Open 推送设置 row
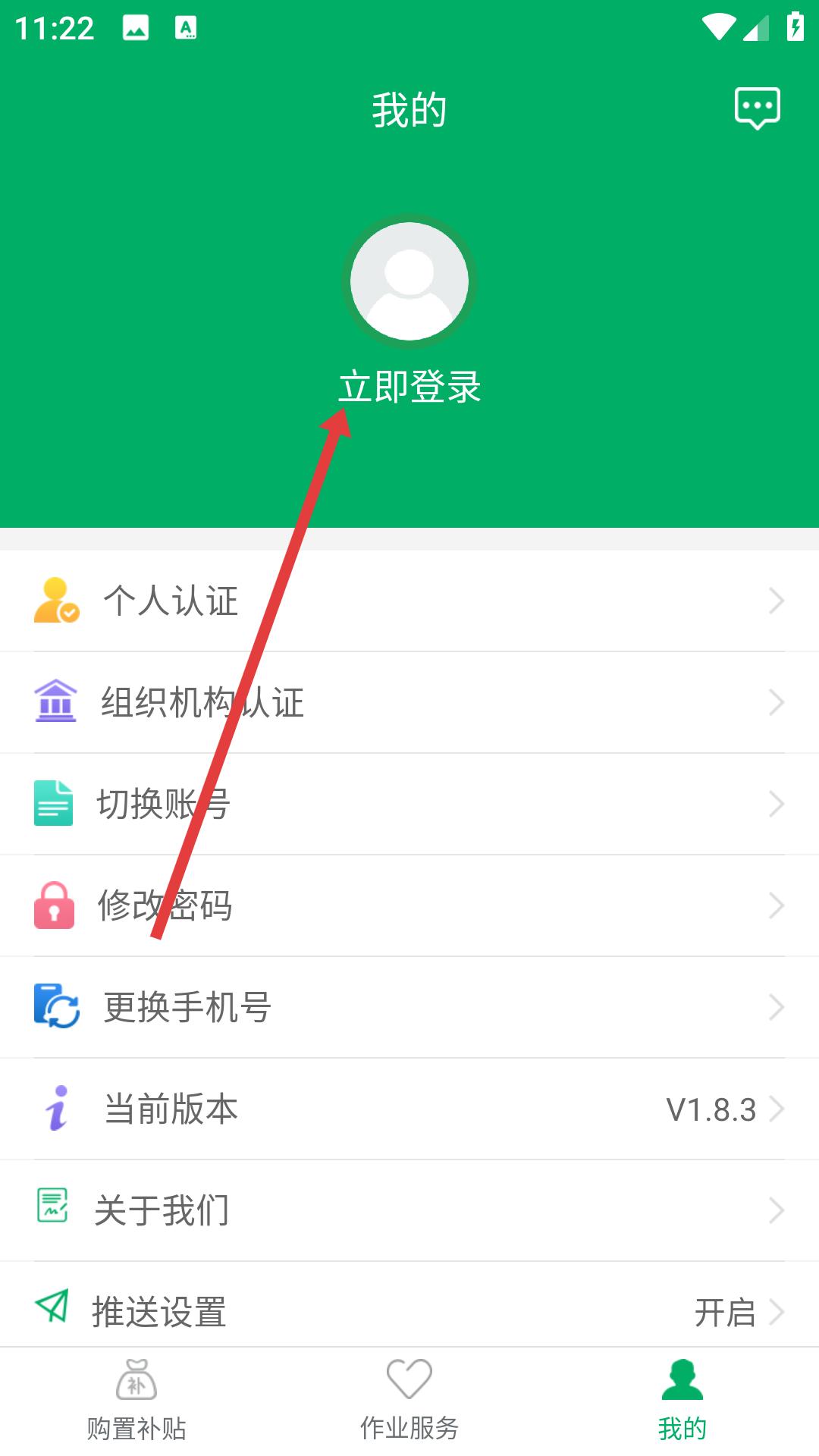This screenshot has width=819, height=1456. point(409,1311)
